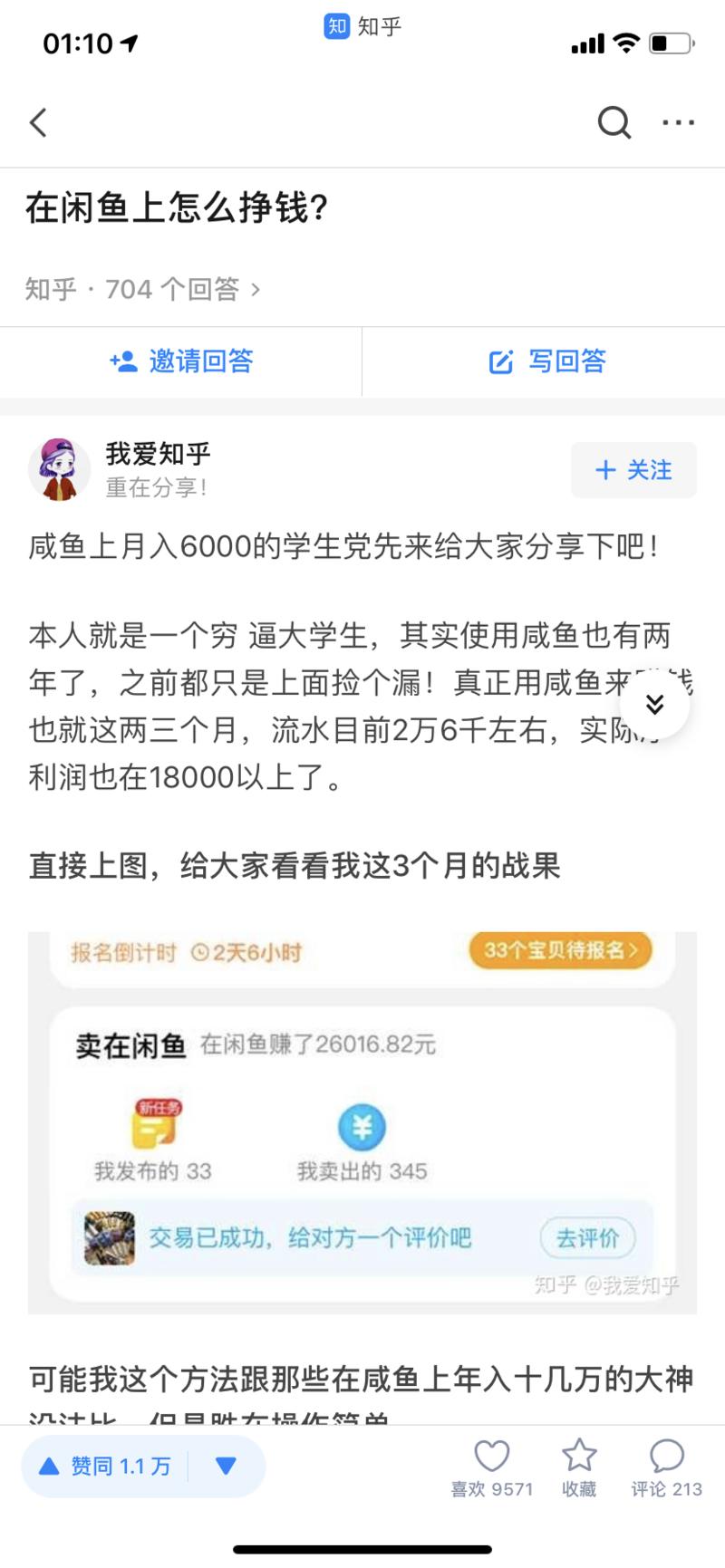Tap the author's avatar thumbnail
Screen dimensions: 725x1568
59,470
